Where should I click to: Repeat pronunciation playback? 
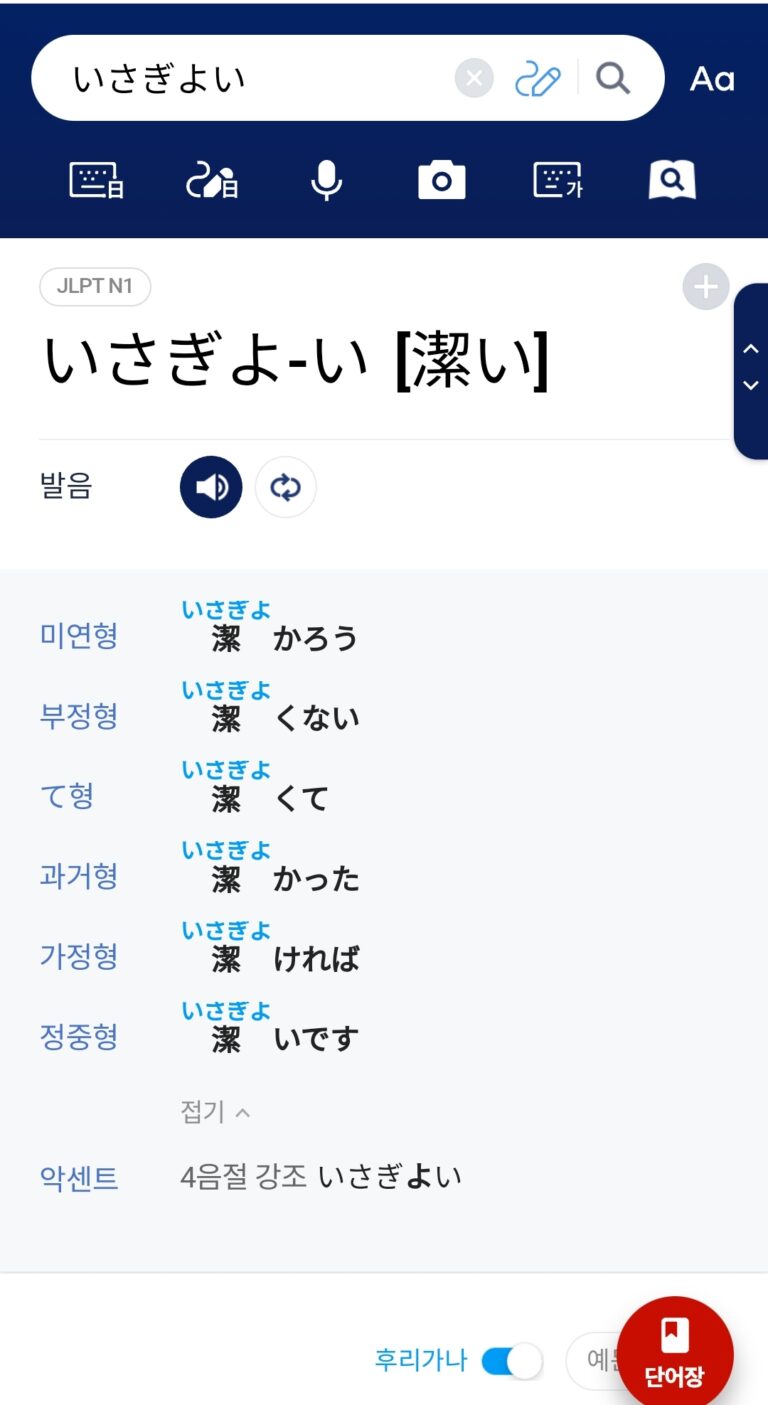[286, 487]
